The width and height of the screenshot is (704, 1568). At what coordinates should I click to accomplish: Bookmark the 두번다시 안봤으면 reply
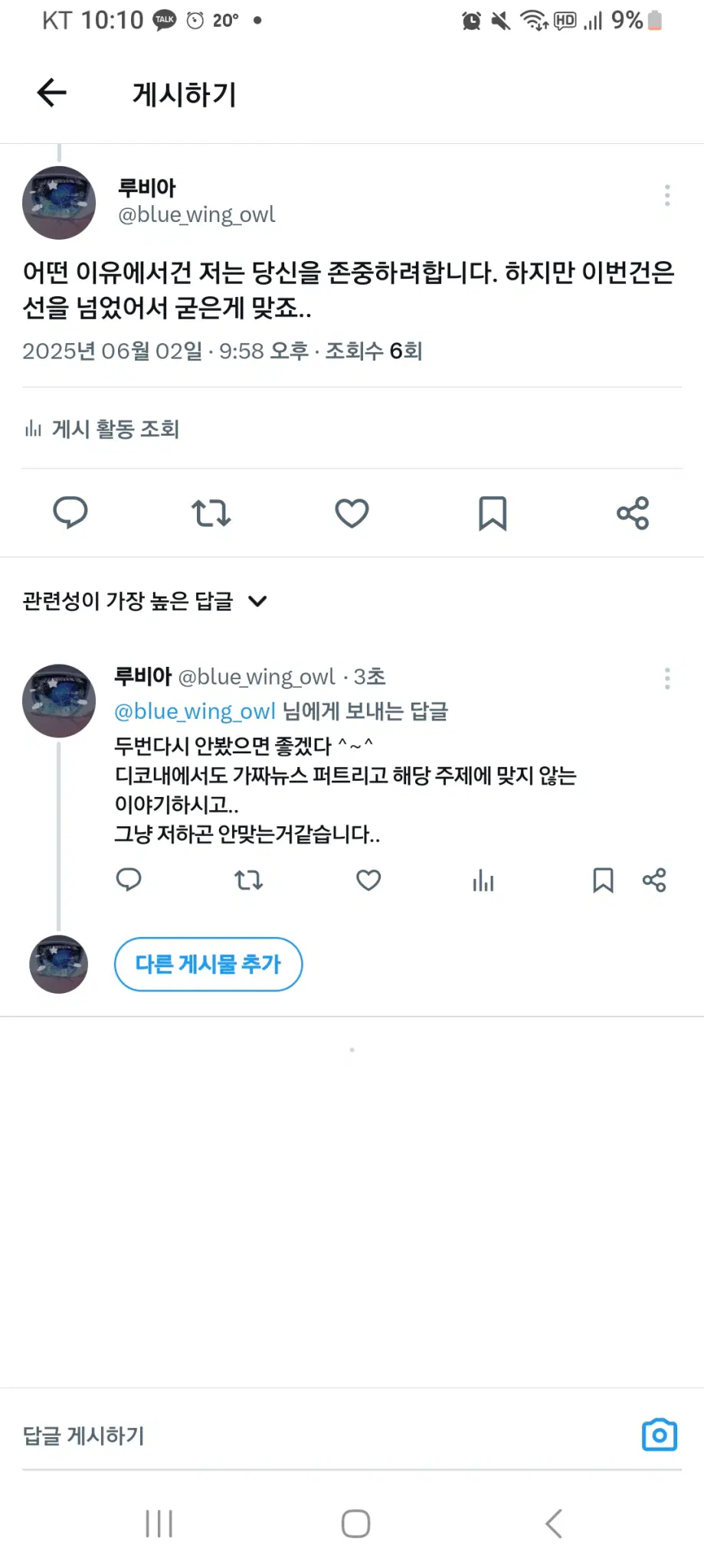pos(603,880)
